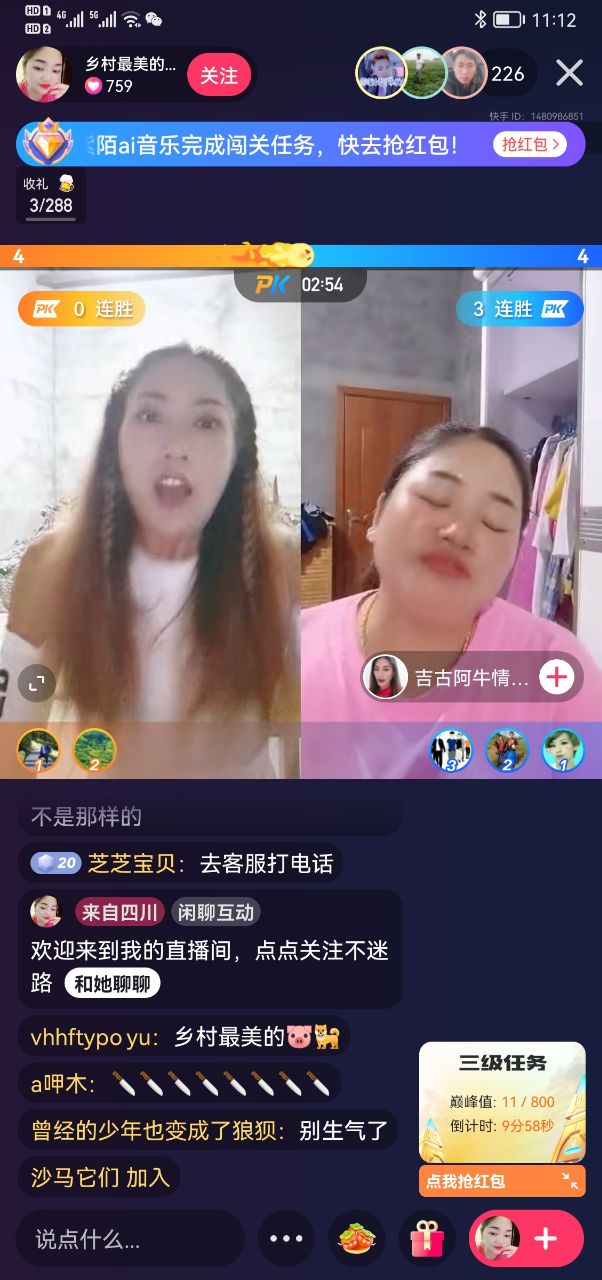Open the 说点什么 comment field
This screenshot has height=1280, width=602.
coord(128,1239)
